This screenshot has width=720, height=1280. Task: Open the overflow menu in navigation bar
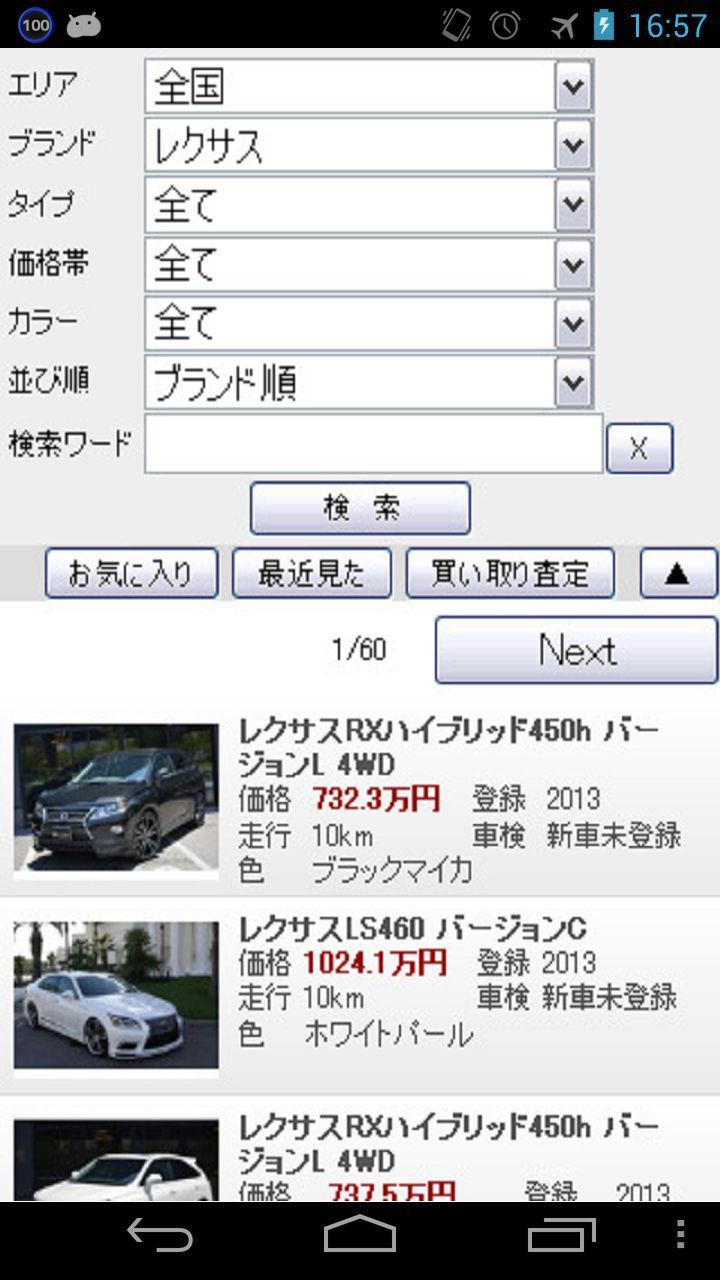[680, 1237]
